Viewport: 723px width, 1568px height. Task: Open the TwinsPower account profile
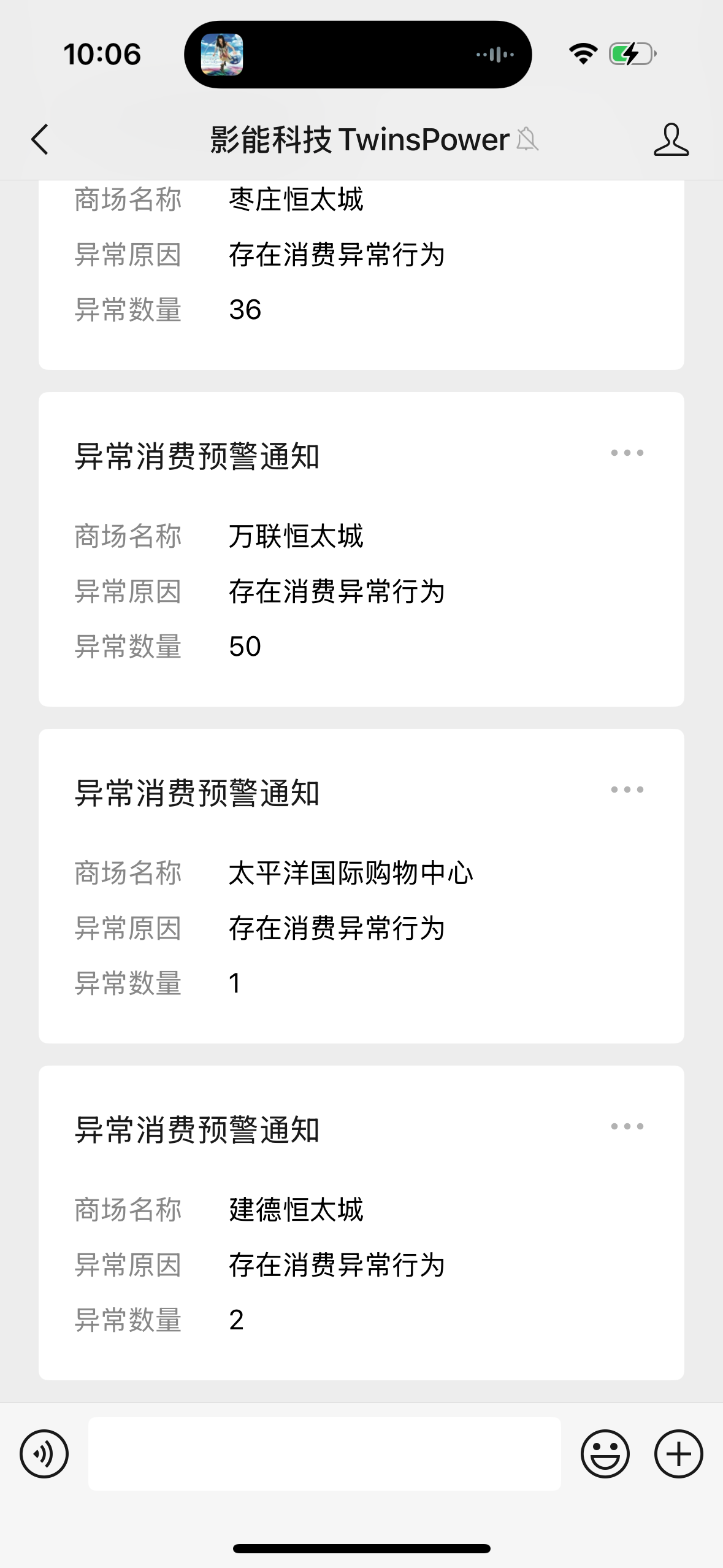[671, 139]
